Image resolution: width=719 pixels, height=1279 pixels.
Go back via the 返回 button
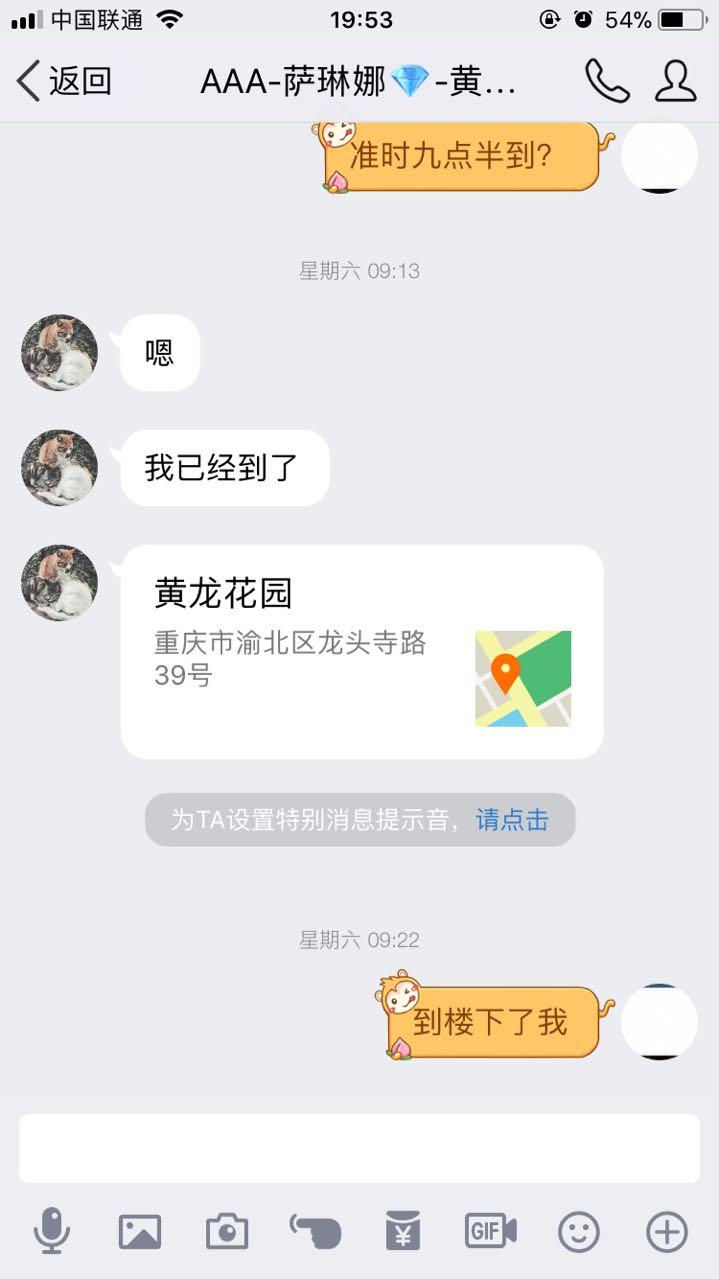pyautogui.click(x=65, y=81)
